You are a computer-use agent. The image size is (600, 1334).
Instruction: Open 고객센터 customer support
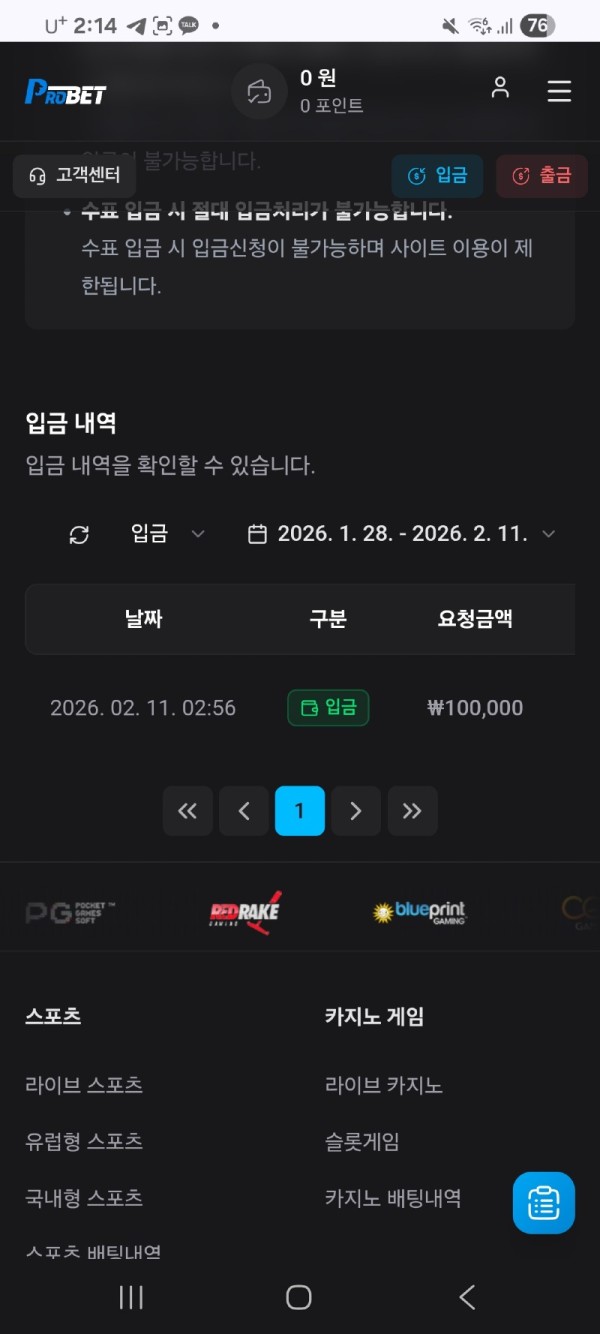click(75, 176)
